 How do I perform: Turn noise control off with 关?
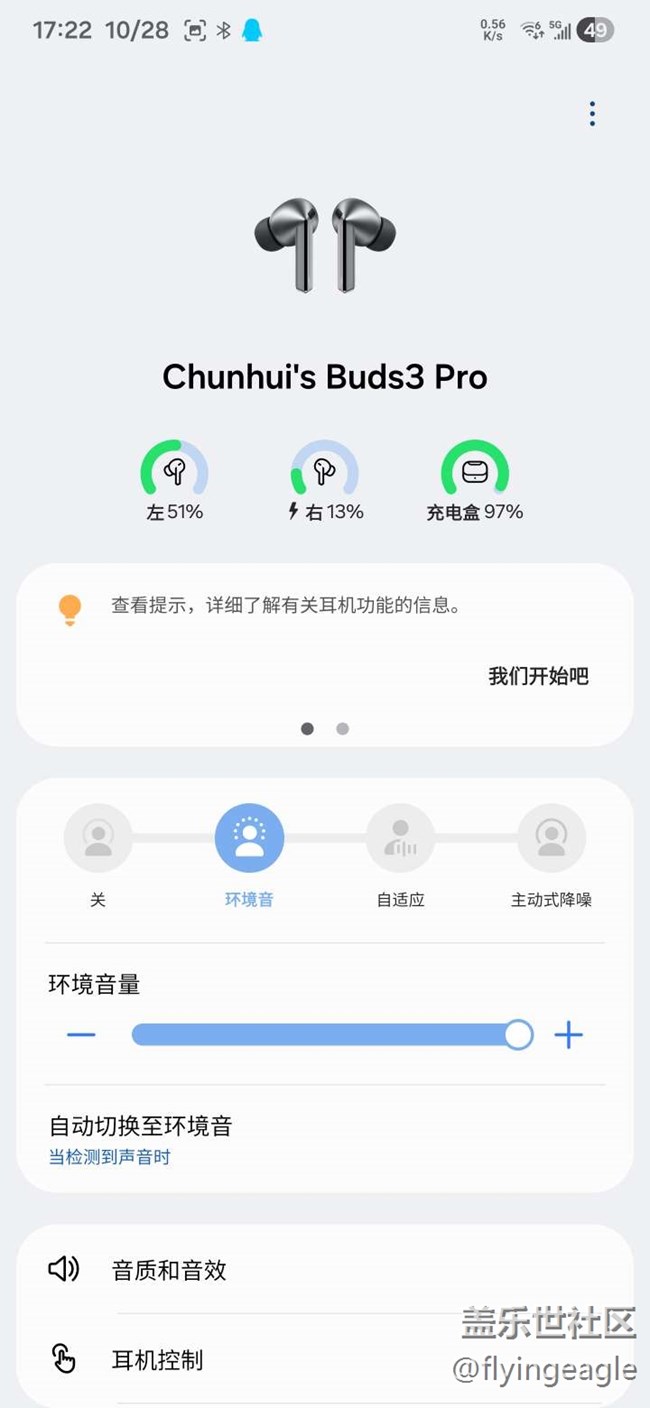98,838
